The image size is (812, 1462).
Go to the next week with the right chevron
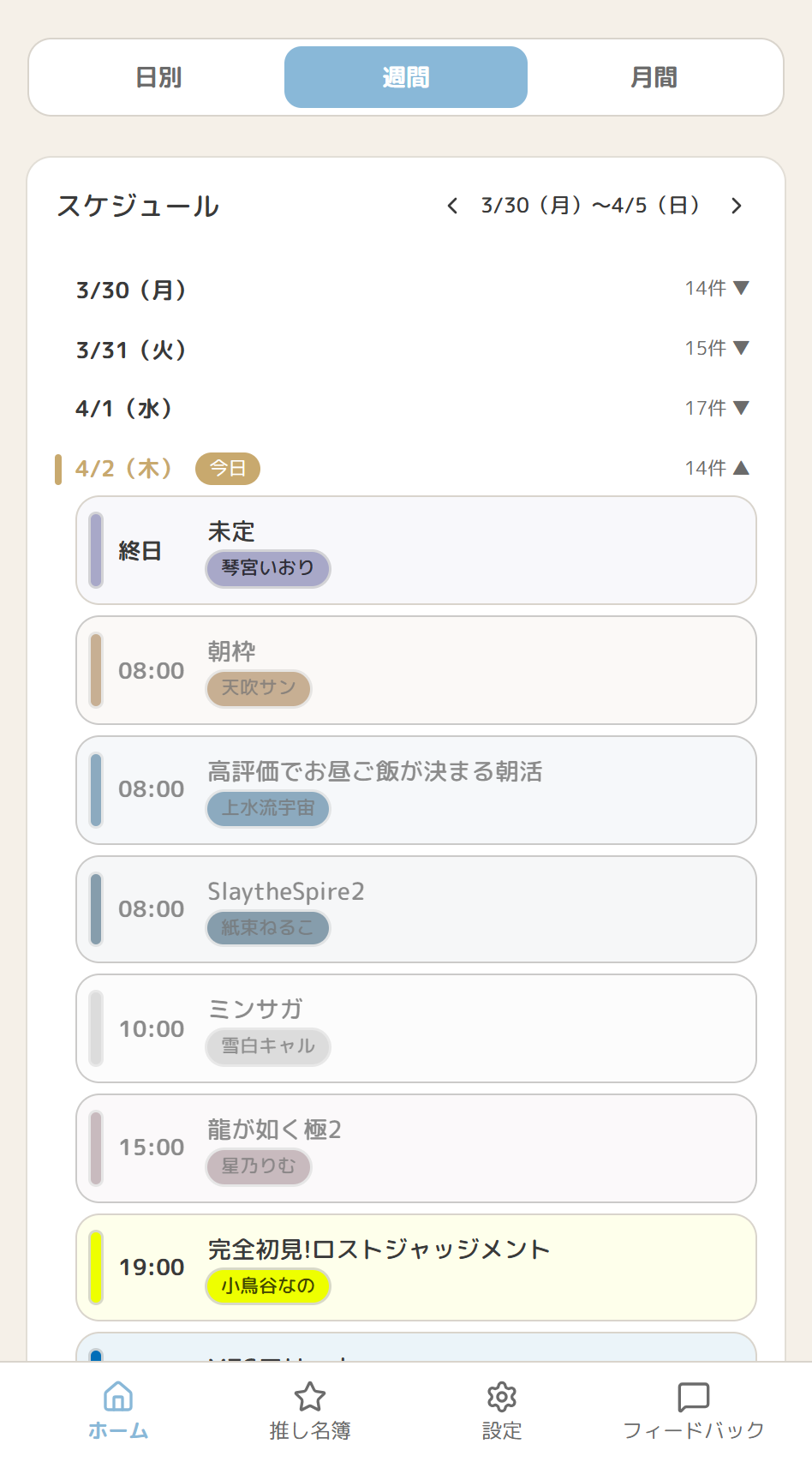click(737, 206)
